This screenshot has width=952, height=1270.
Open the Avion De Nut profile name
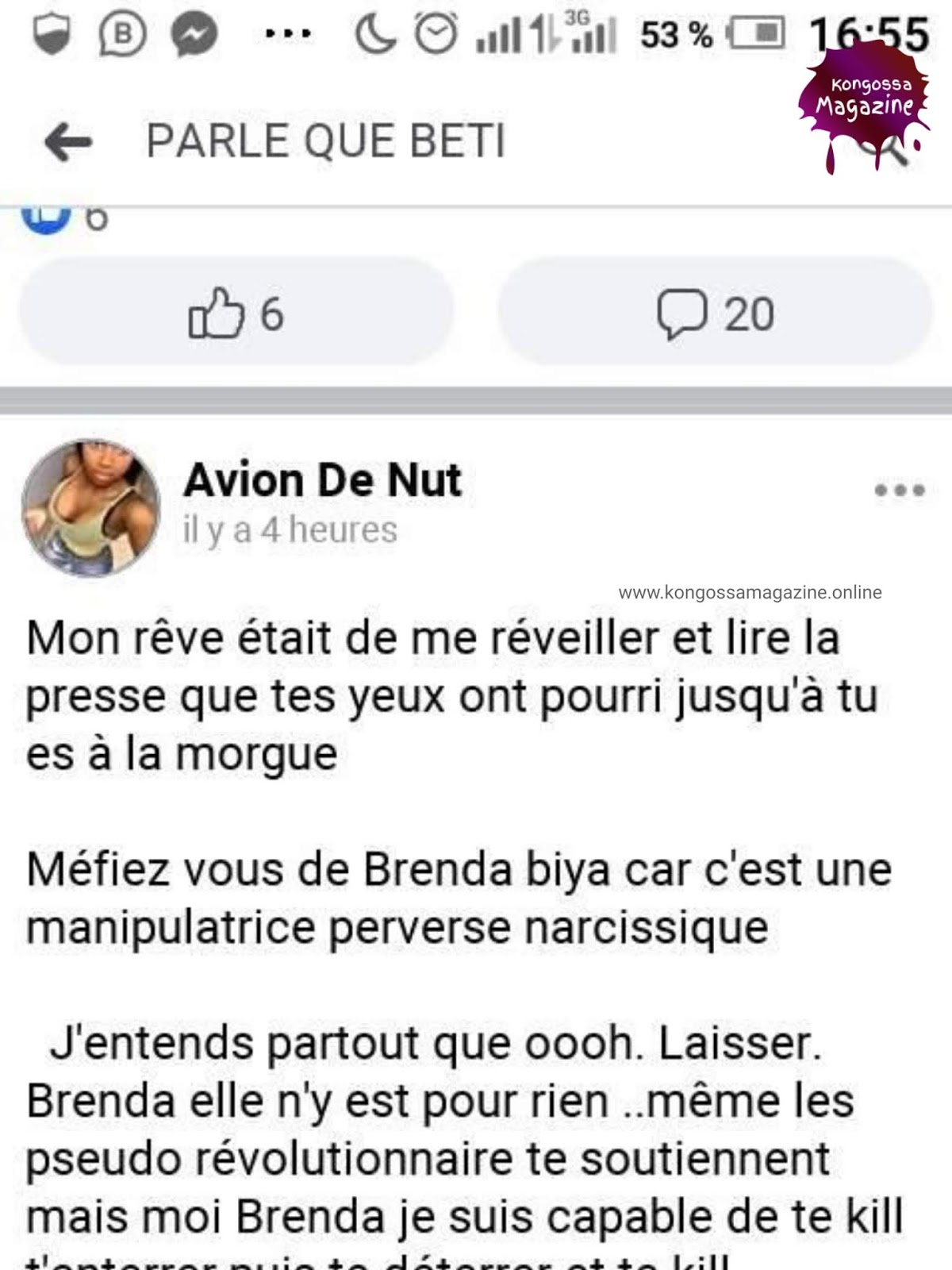[322, 480]
